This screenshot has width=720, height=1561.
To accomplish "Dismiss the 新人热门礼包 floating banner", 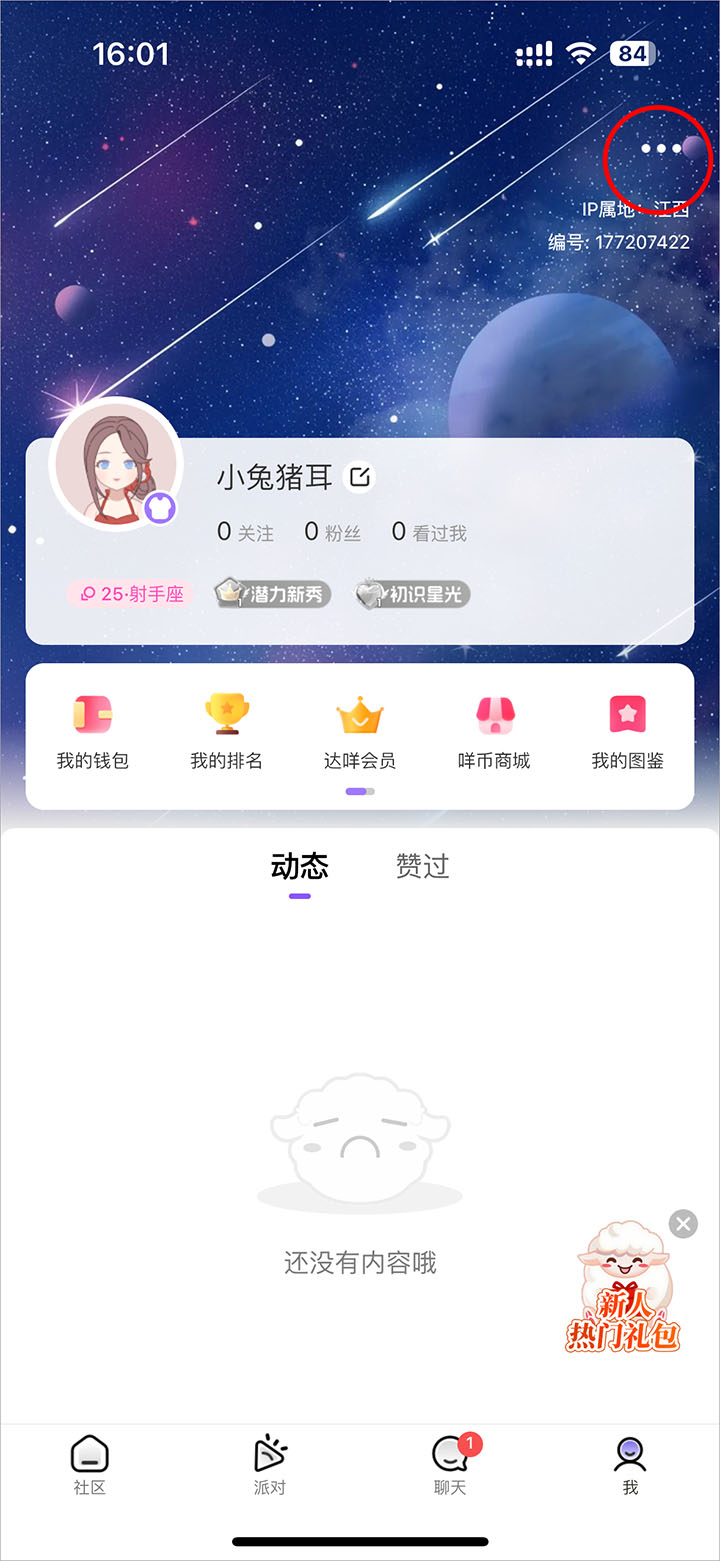I will pos(683,1223).
